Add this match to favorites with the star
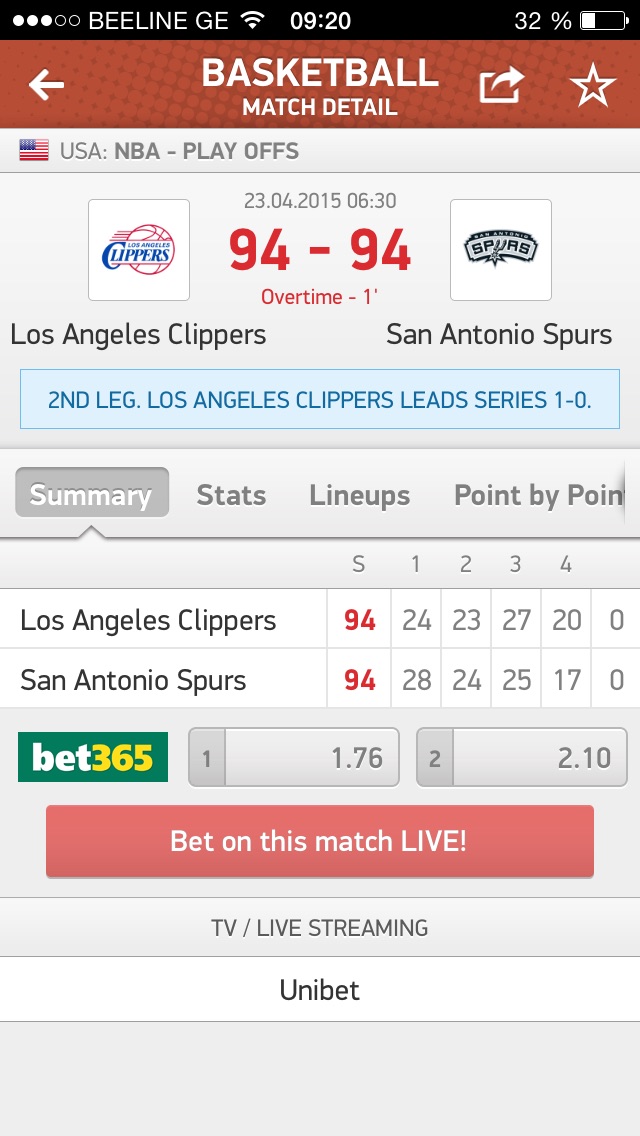Image resolution: width=640 pixels, height=1136 pixels. click(593, 87)
